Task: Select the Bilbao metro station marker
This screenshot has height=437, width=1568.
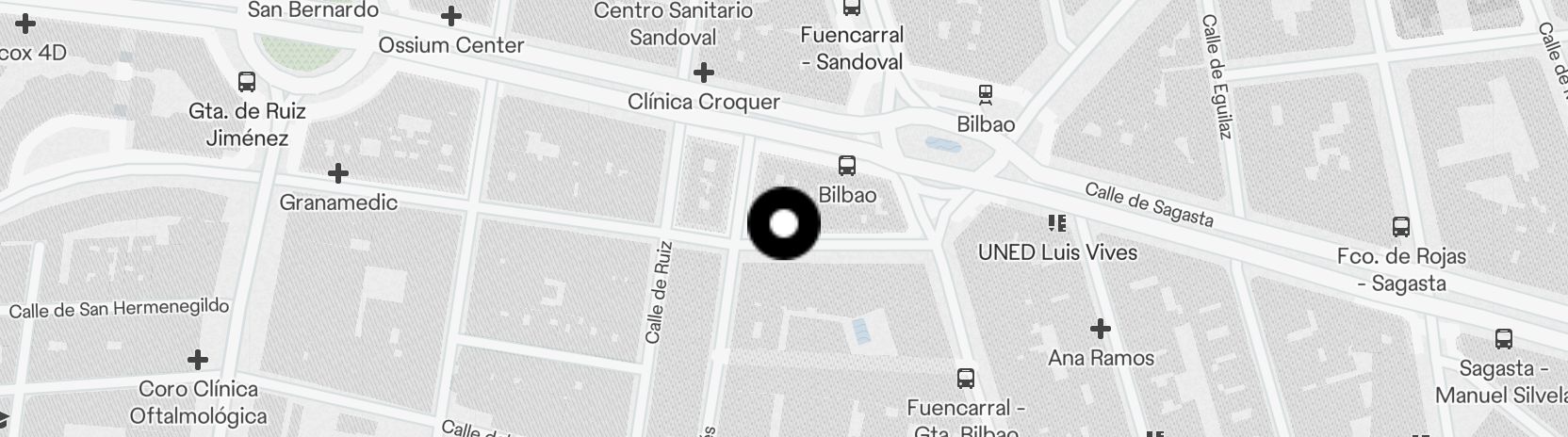Action: 986,94
